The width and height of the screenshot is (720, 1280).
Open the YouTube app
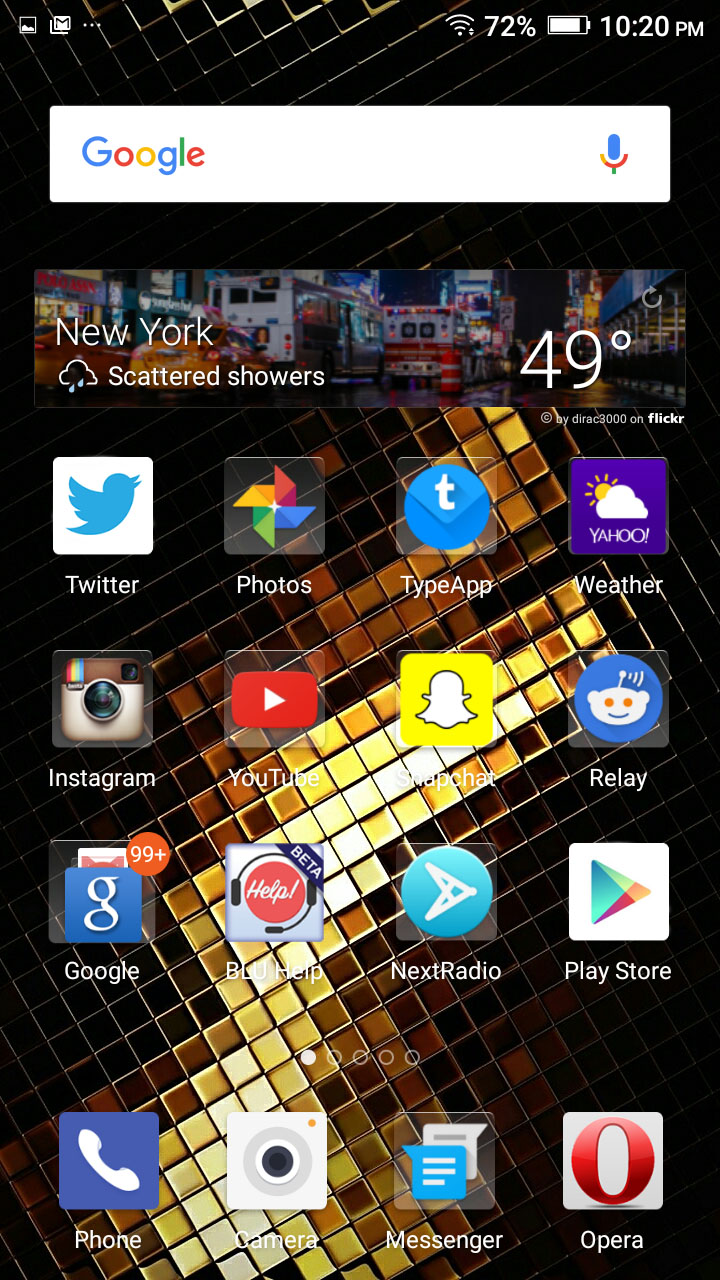274,699
